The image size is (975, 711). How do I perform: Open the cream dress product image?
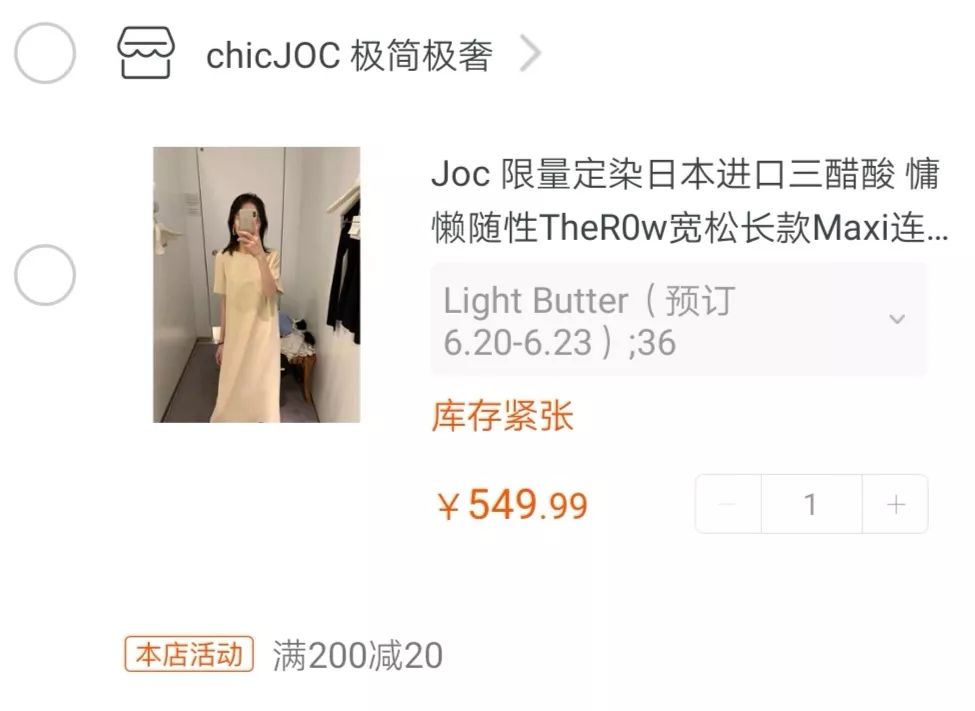click(x=256, y=284)
